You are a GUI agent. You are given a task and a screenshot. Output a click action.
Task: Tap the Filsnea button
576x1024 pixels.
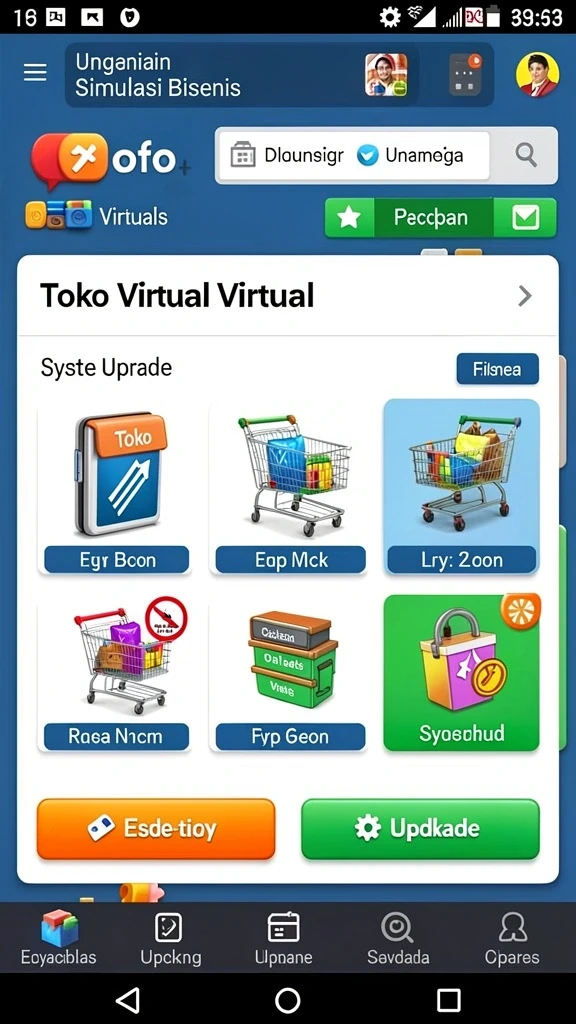[497, 369]
